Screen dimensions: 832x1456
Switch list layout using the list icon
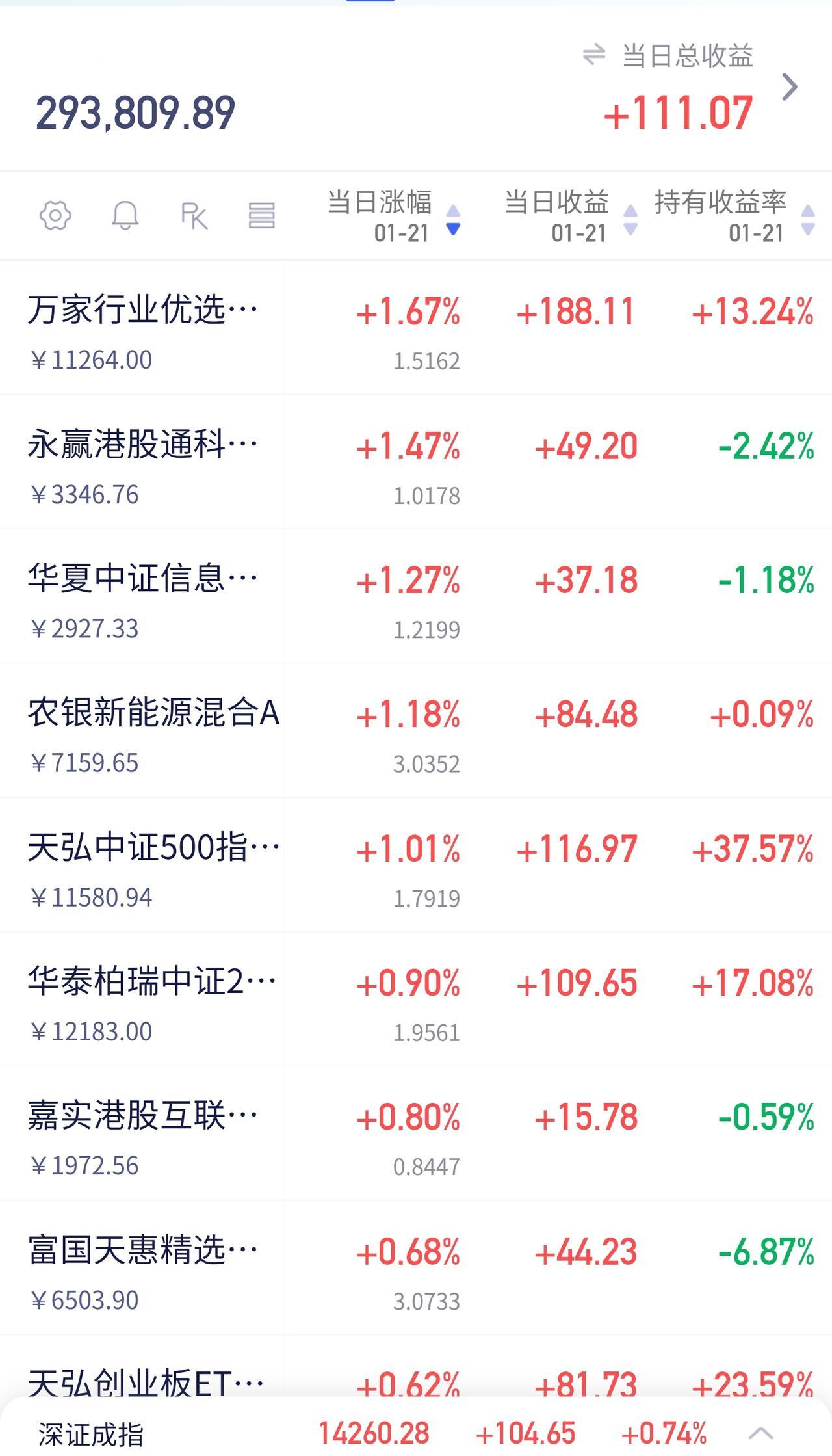coord(259,216)
